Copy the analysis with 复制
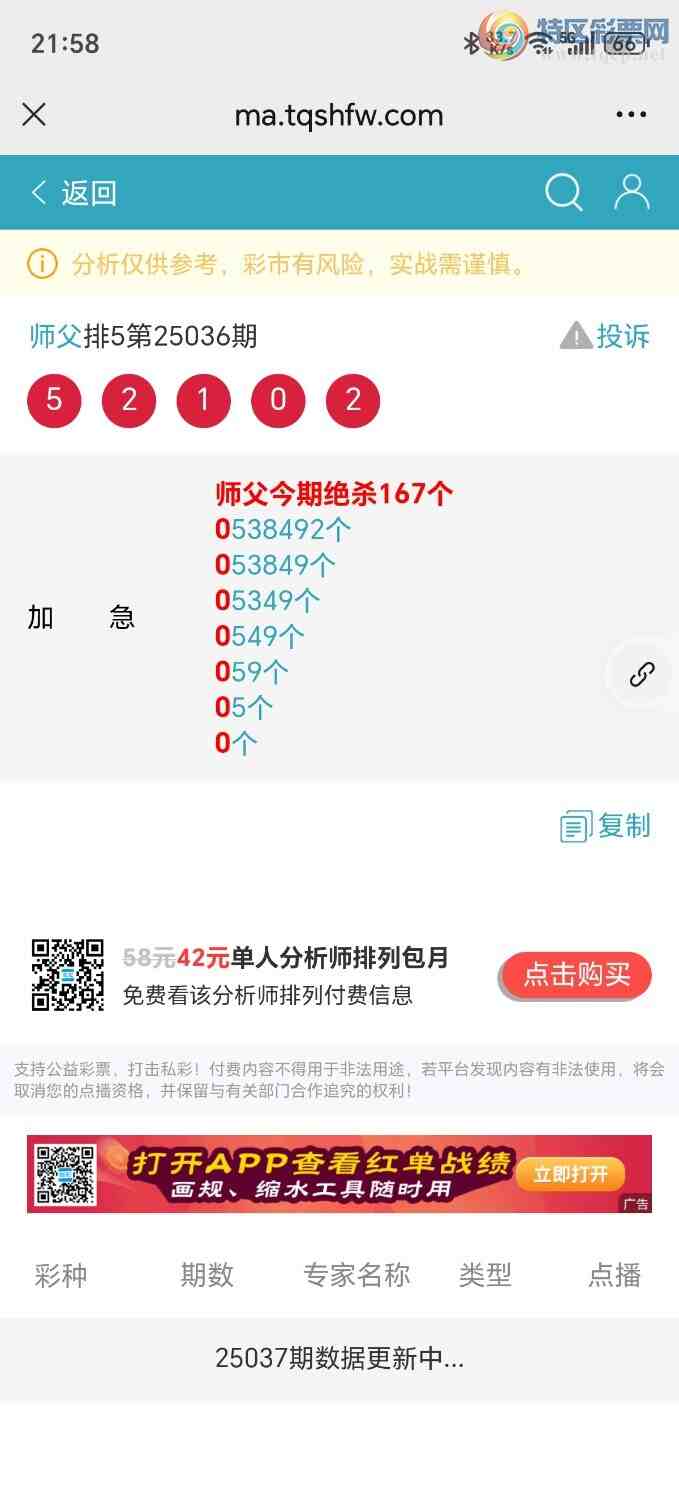 click(606, 826)
